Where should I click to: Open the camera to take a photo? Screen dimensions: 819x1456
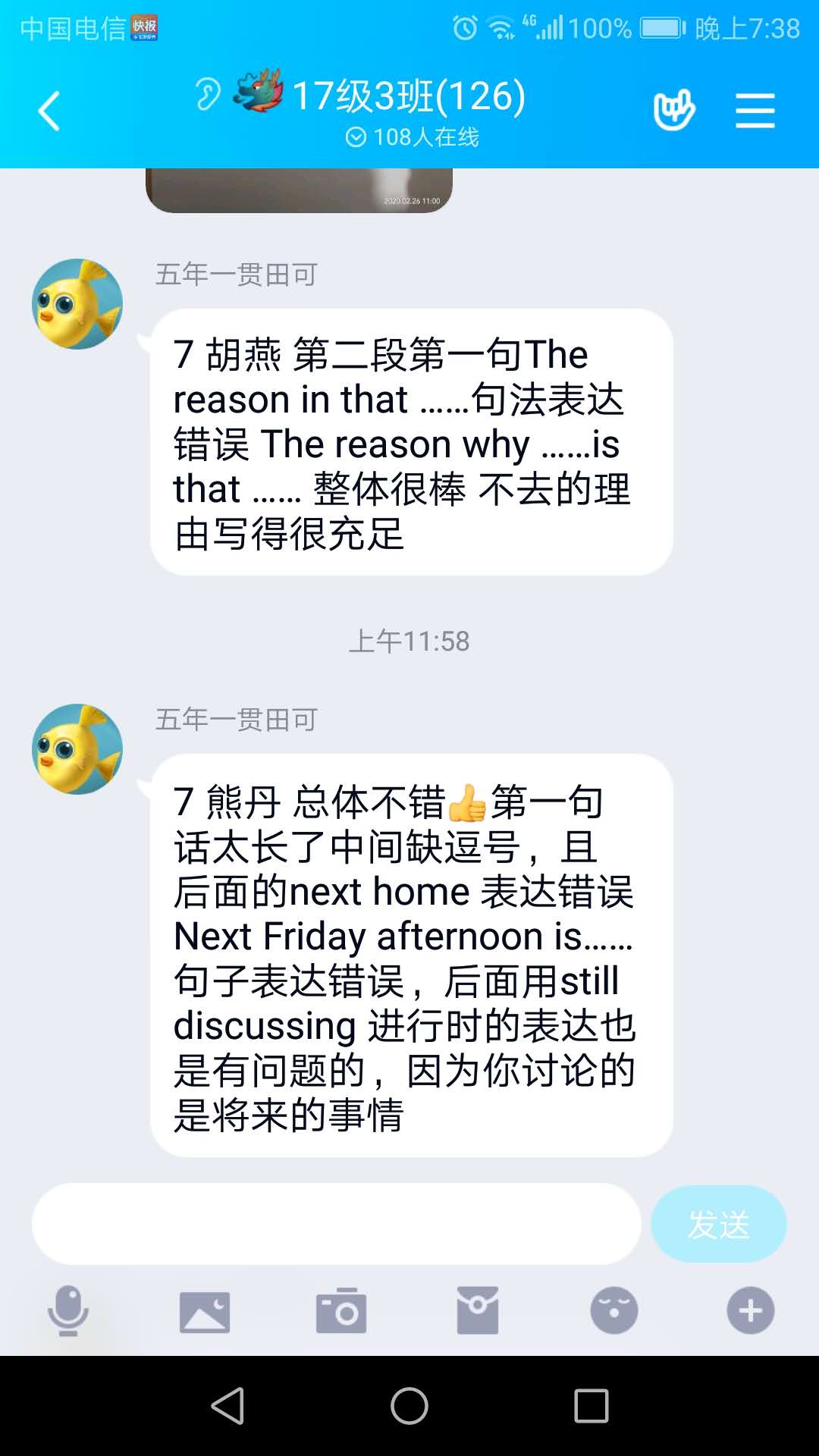pos(341,1310)
